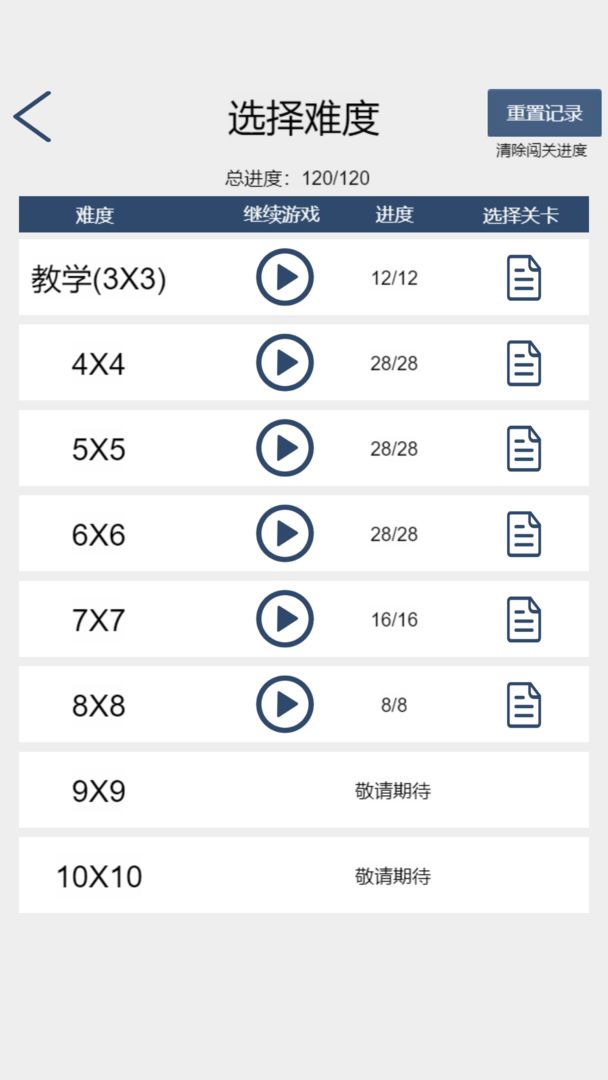Open level selection for 4X4

coord(524,363)
